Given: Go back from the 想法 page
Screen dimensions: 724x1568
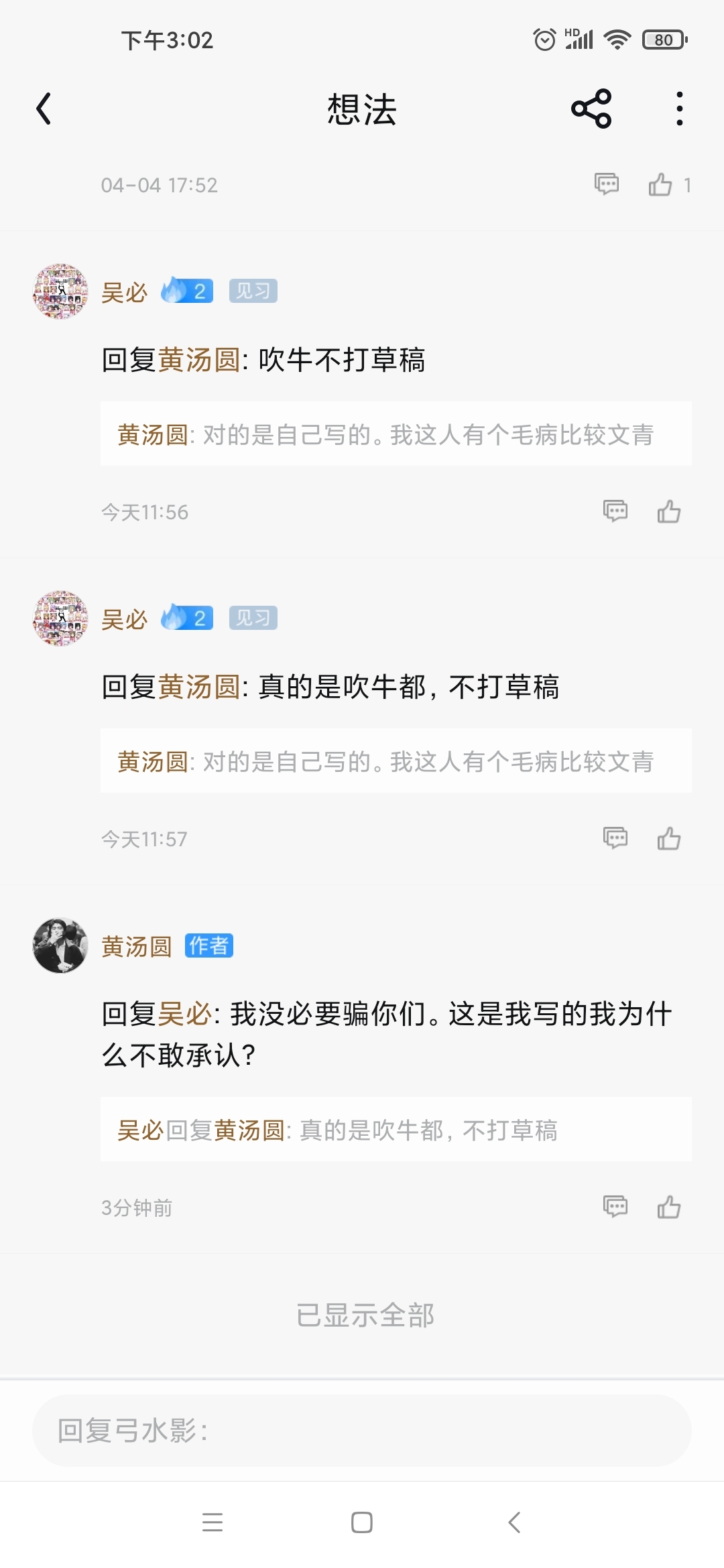Looking at the screenshot, I should 44,109.
